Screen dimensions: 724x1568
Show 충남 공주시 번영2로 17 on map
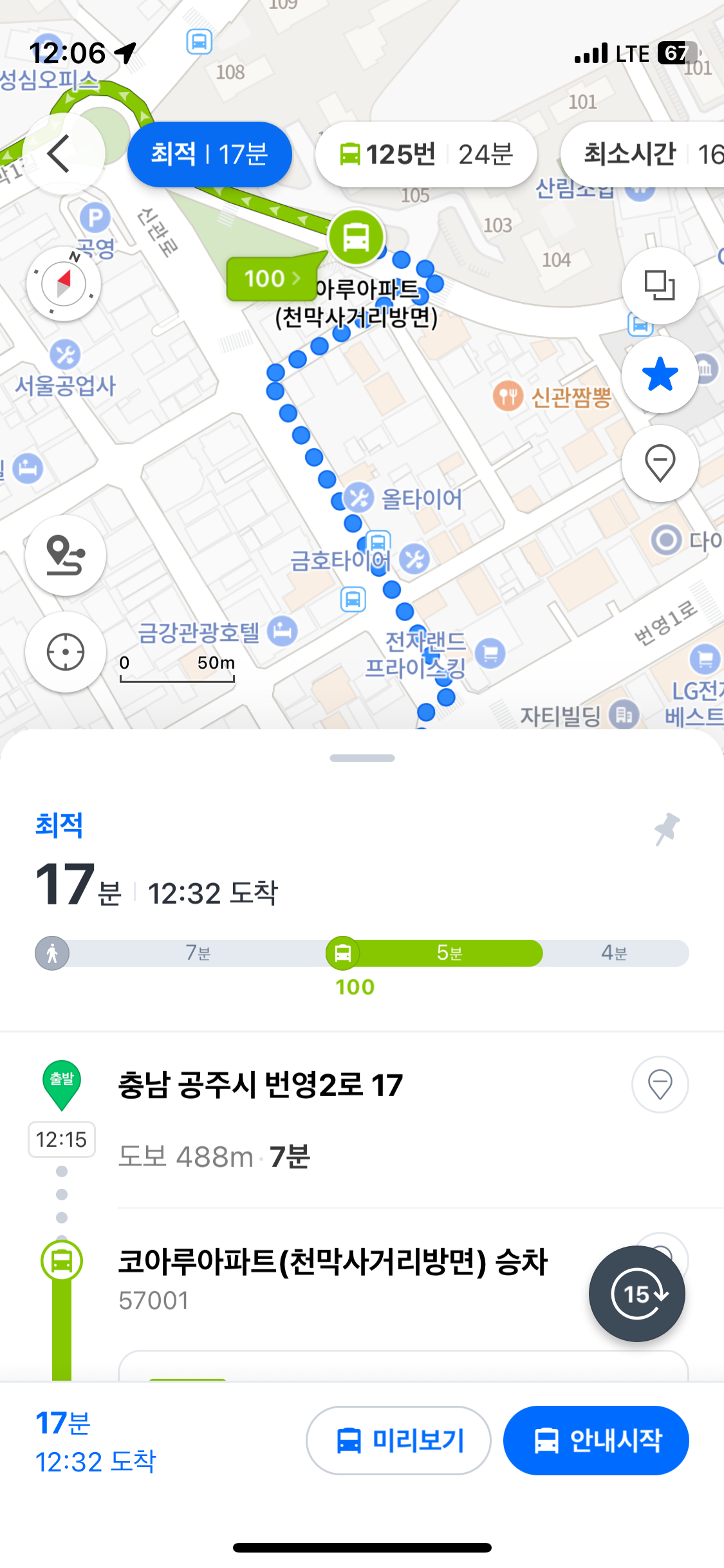point(660,1085)
